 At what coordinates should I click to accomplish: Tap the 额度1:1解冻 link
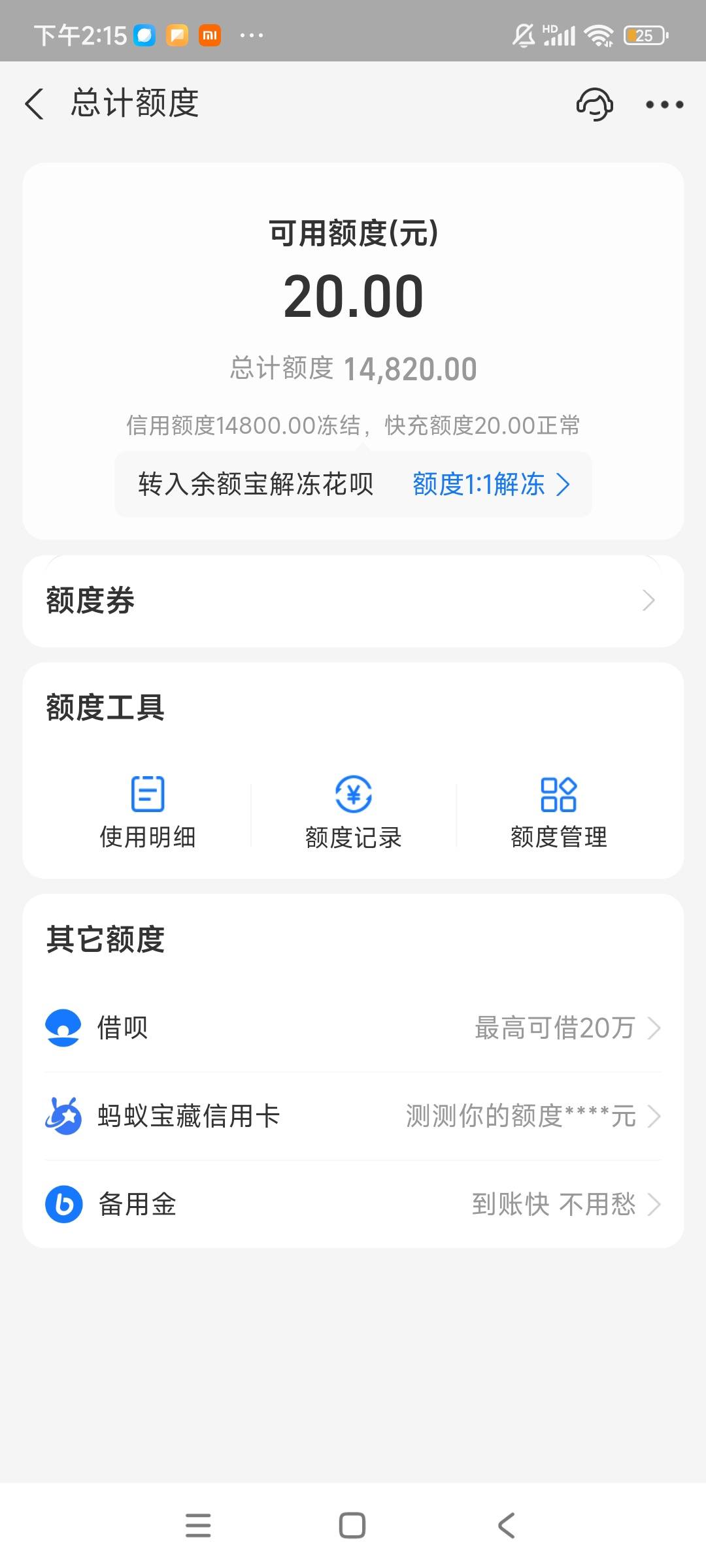[492, 485]
